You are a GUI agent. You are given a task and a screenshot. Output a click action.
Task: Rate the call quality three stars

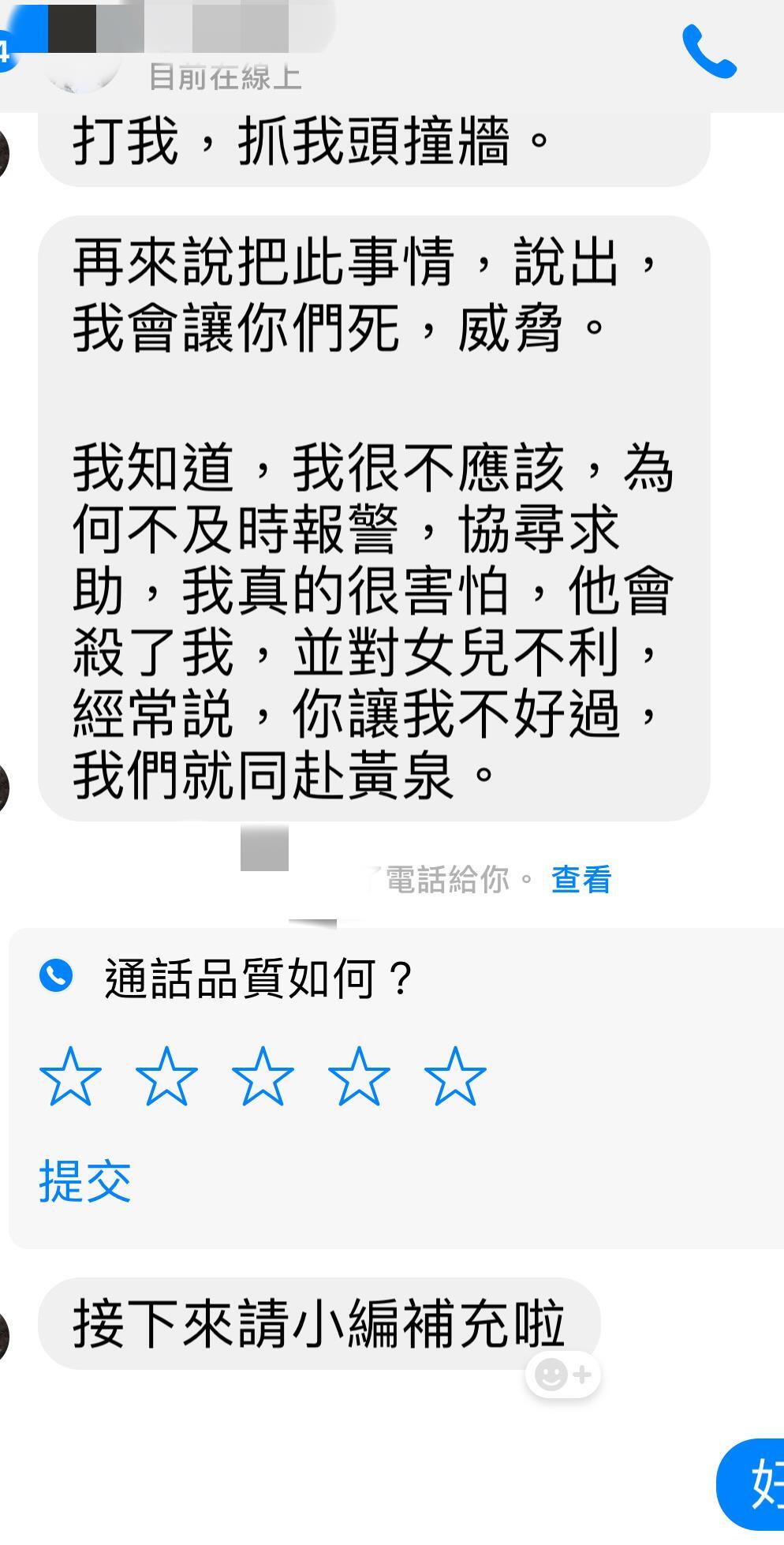[x=263, y=1076]
